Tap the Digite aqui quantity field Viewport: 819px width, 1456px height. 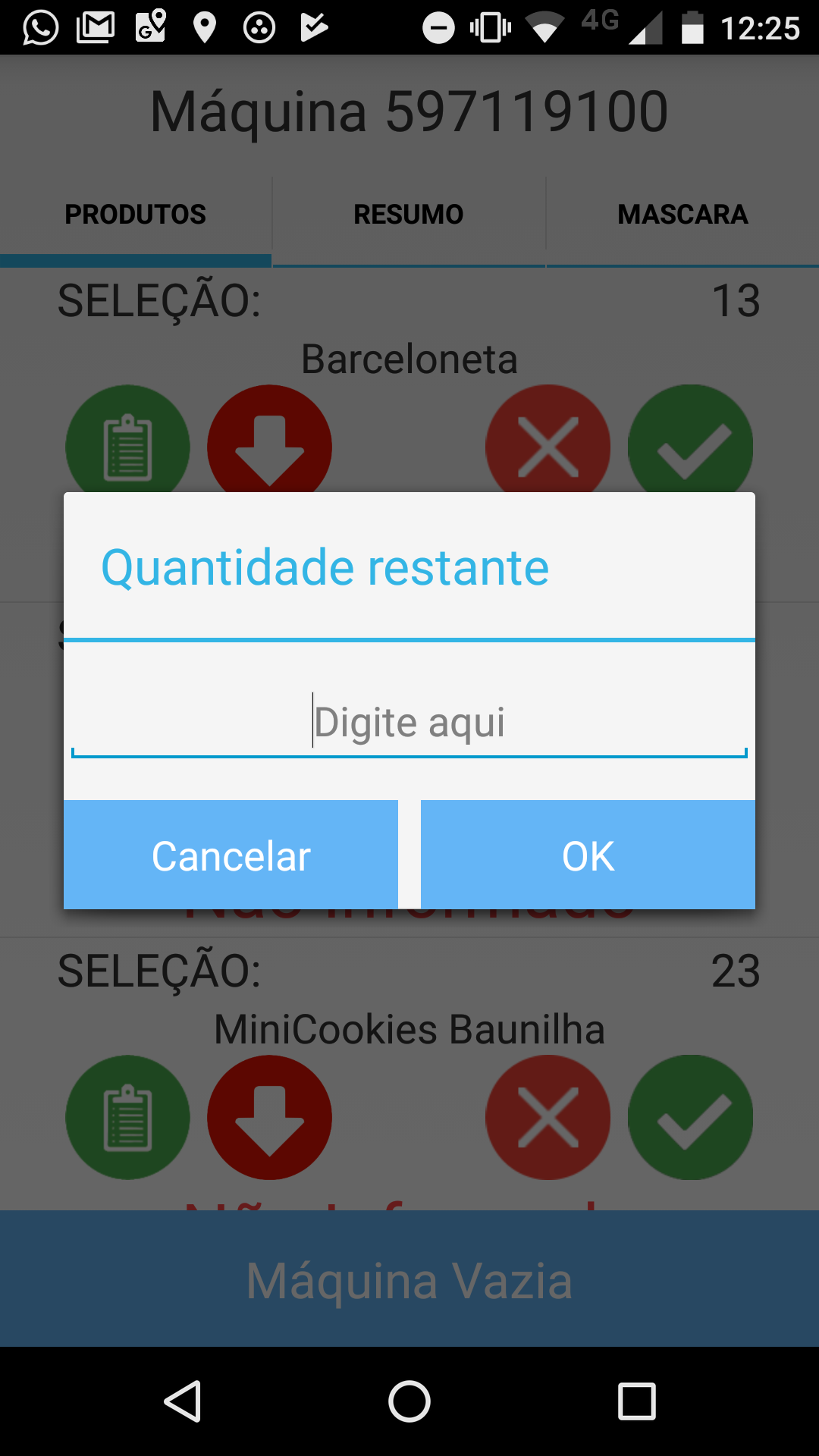(x=409, y=722)
